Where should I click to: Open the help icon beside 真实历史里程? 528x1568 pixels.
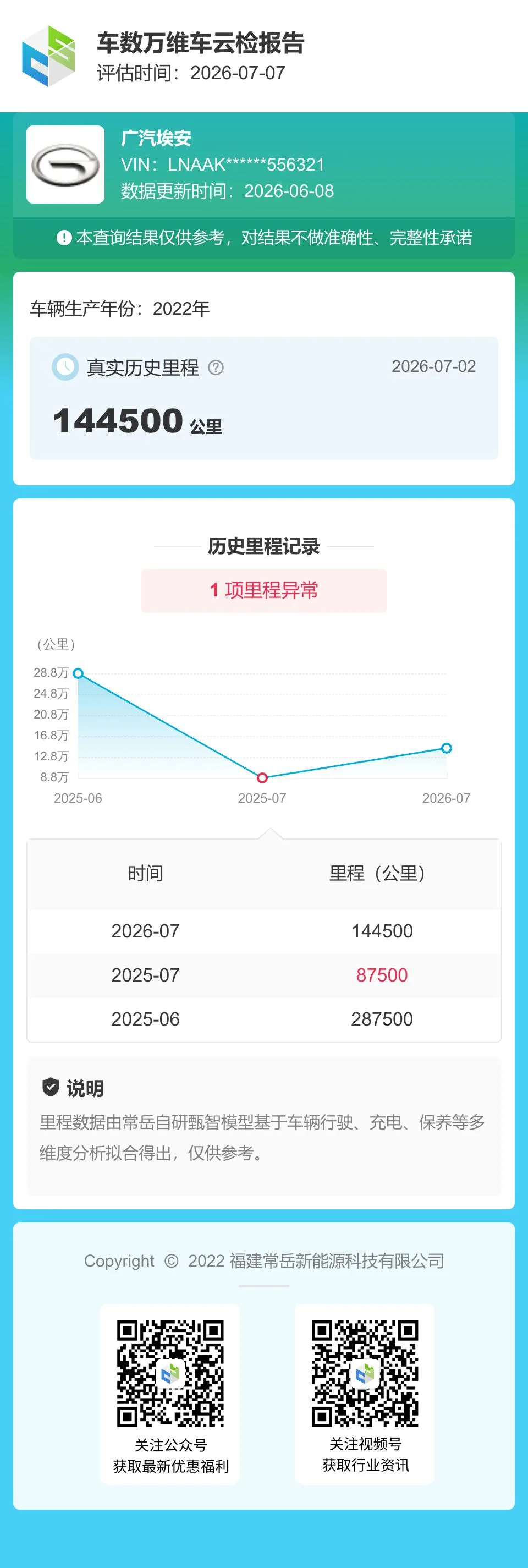[x=216, y=368]
